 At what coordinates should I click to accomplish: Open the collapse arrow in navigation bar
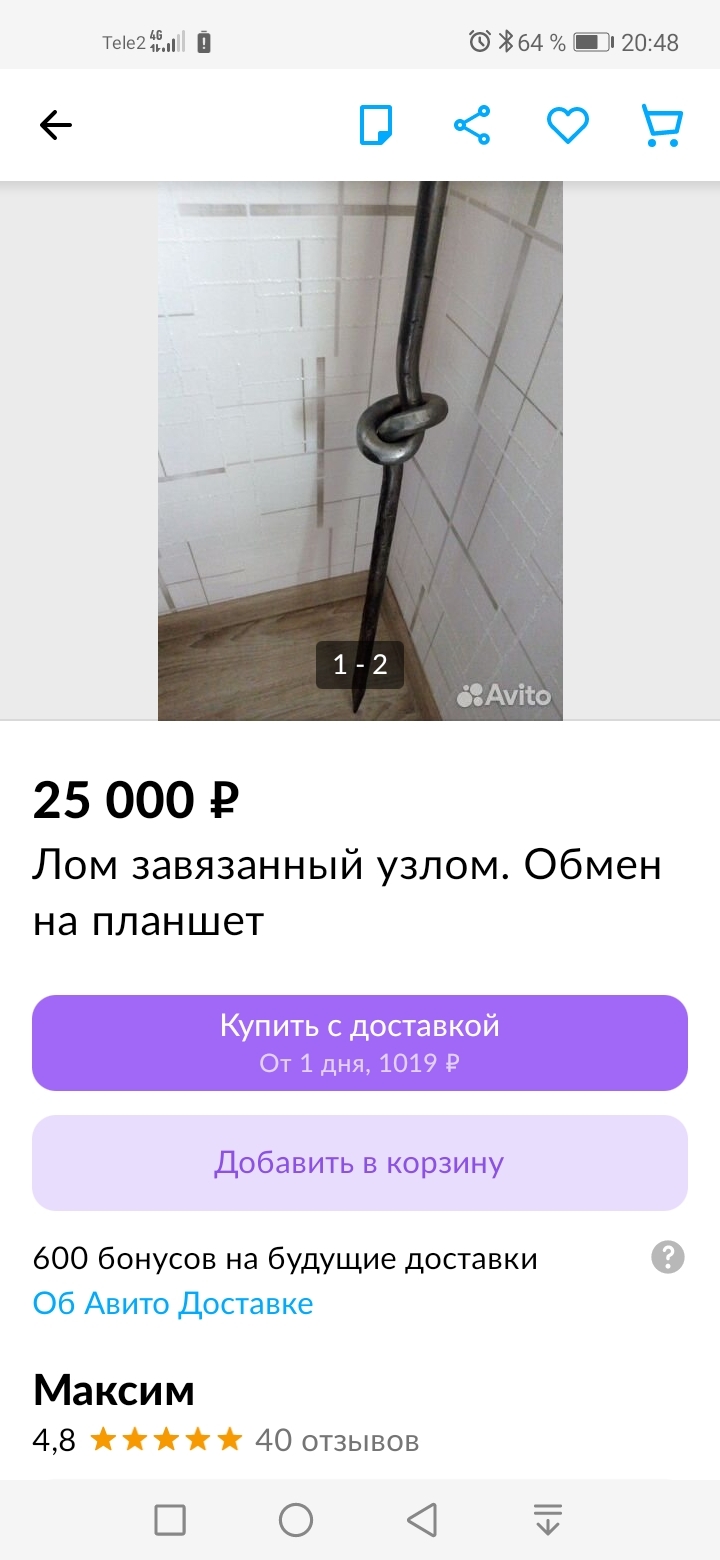[547, 1520]
